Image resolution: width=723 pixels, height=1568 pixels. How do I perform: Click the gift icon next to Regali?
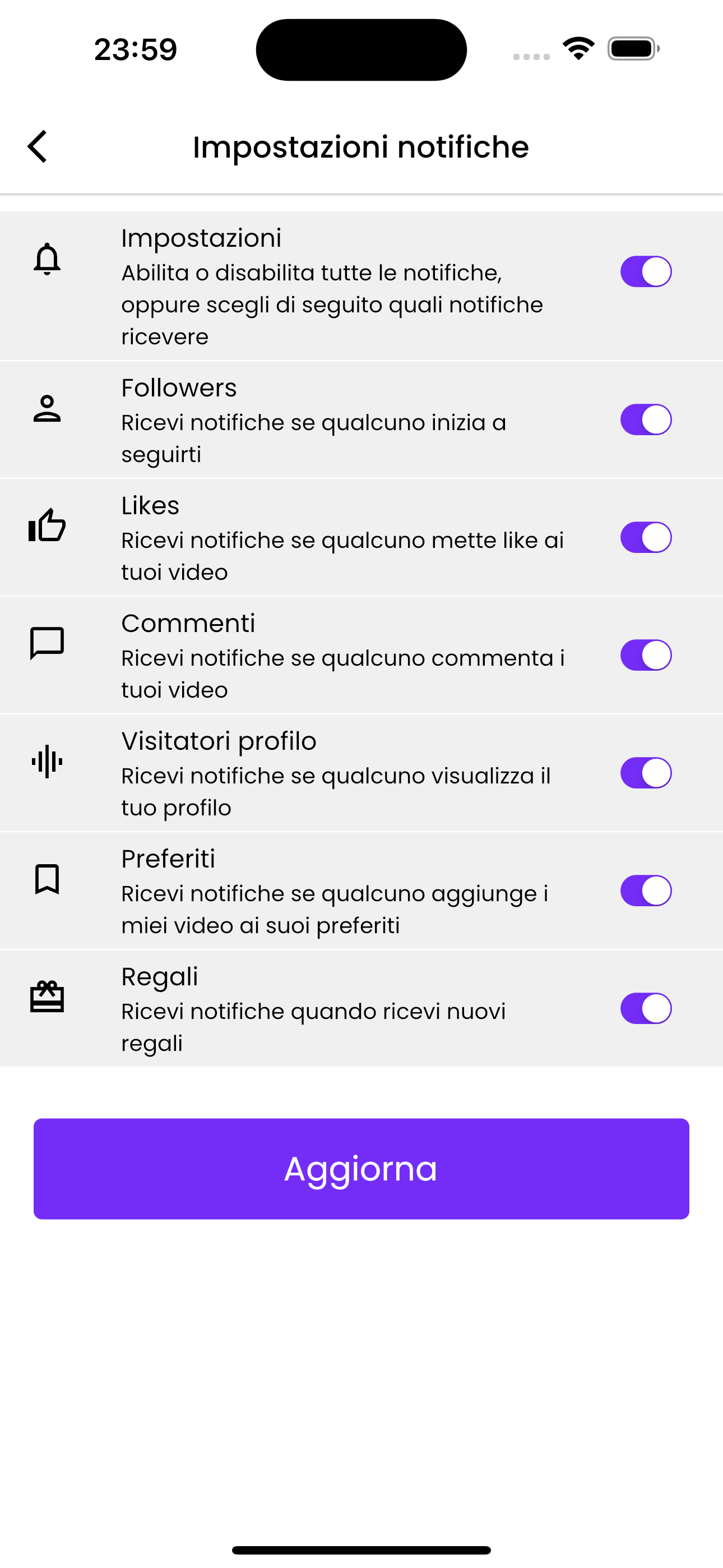(x=48, y=996)
